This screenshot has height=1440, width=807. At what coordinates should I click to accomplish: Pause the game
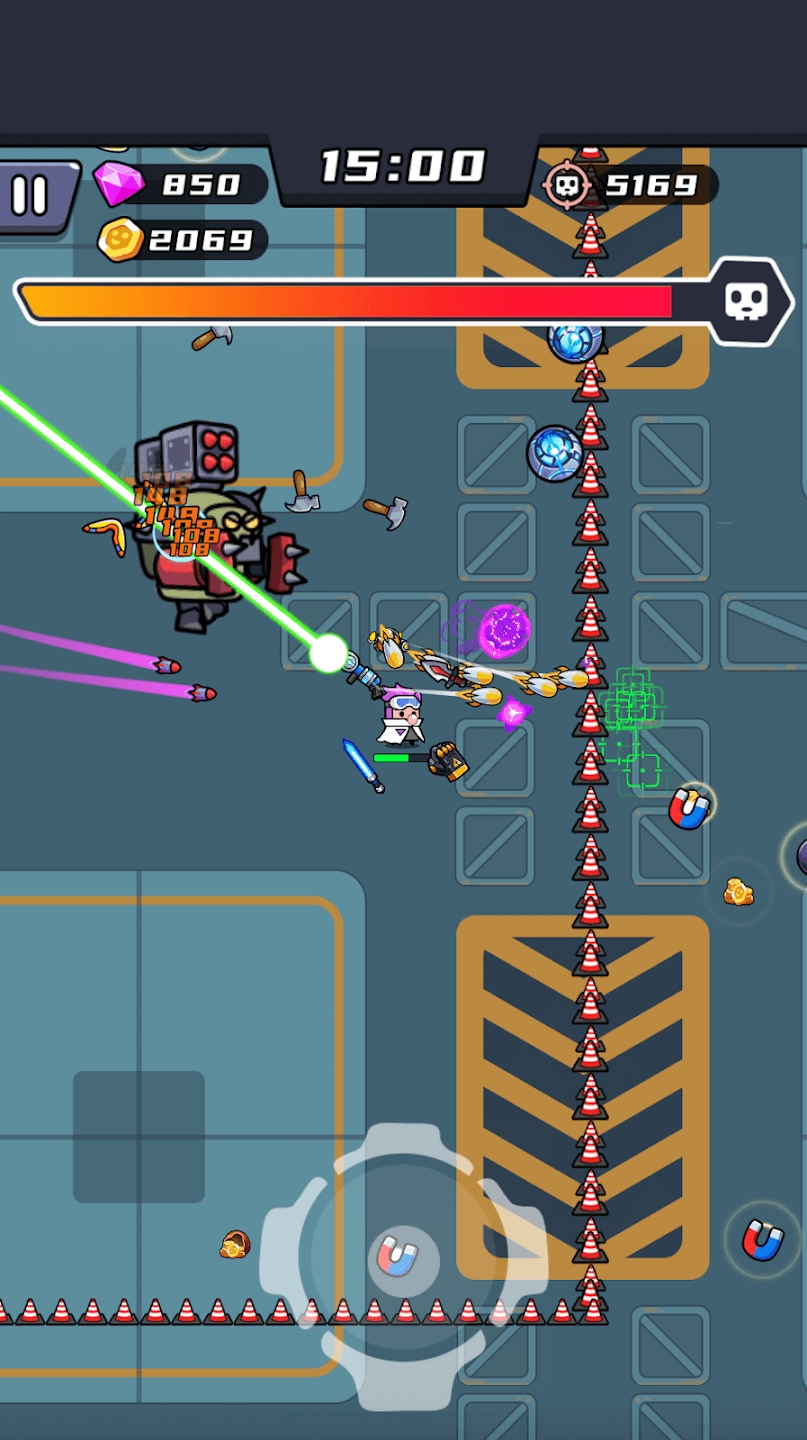coord(32,195)
